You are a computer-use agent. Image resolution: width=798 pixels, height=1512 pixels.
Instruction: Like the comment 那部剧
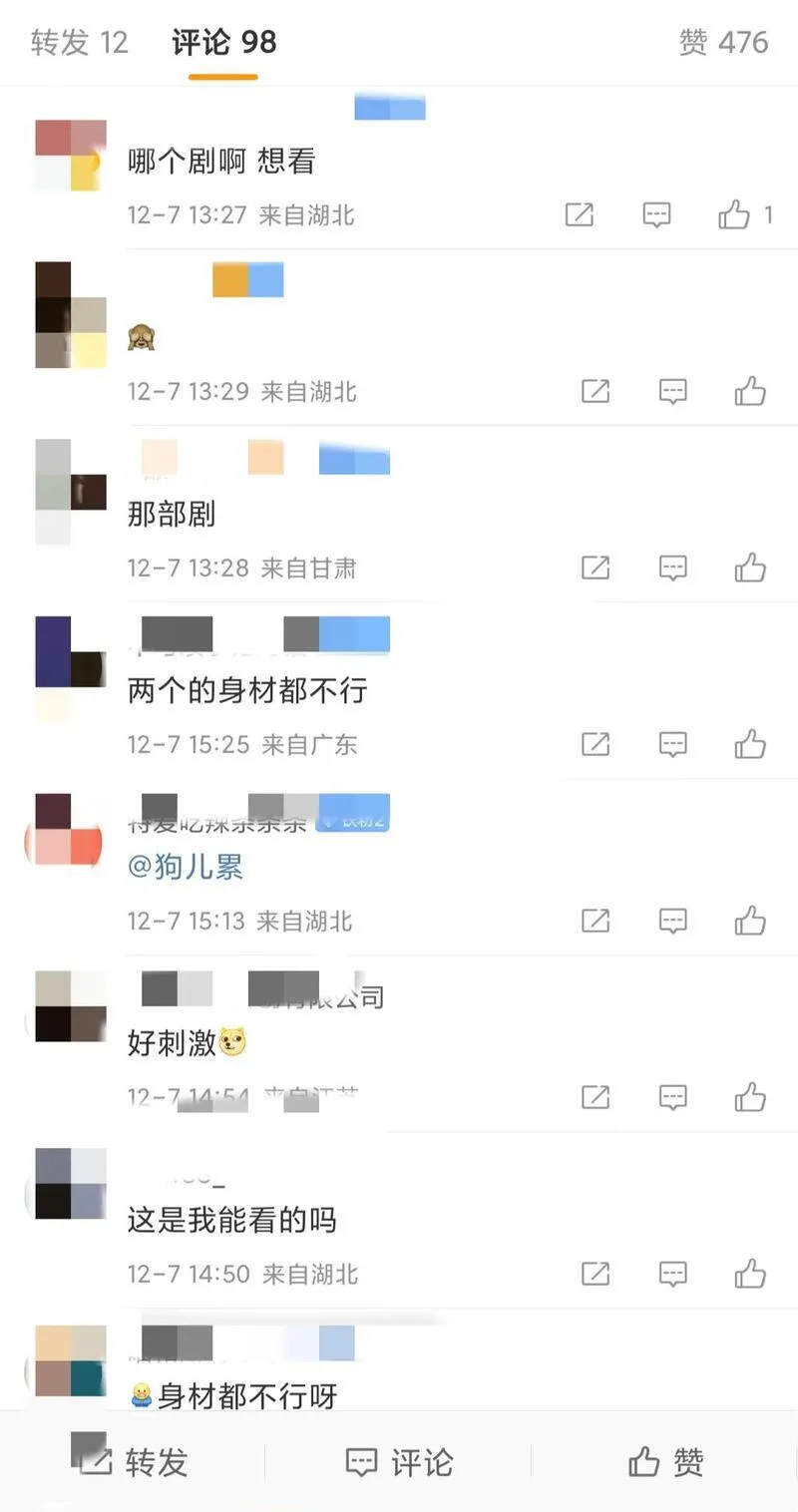pyautogui.click(x=750, y=568)
